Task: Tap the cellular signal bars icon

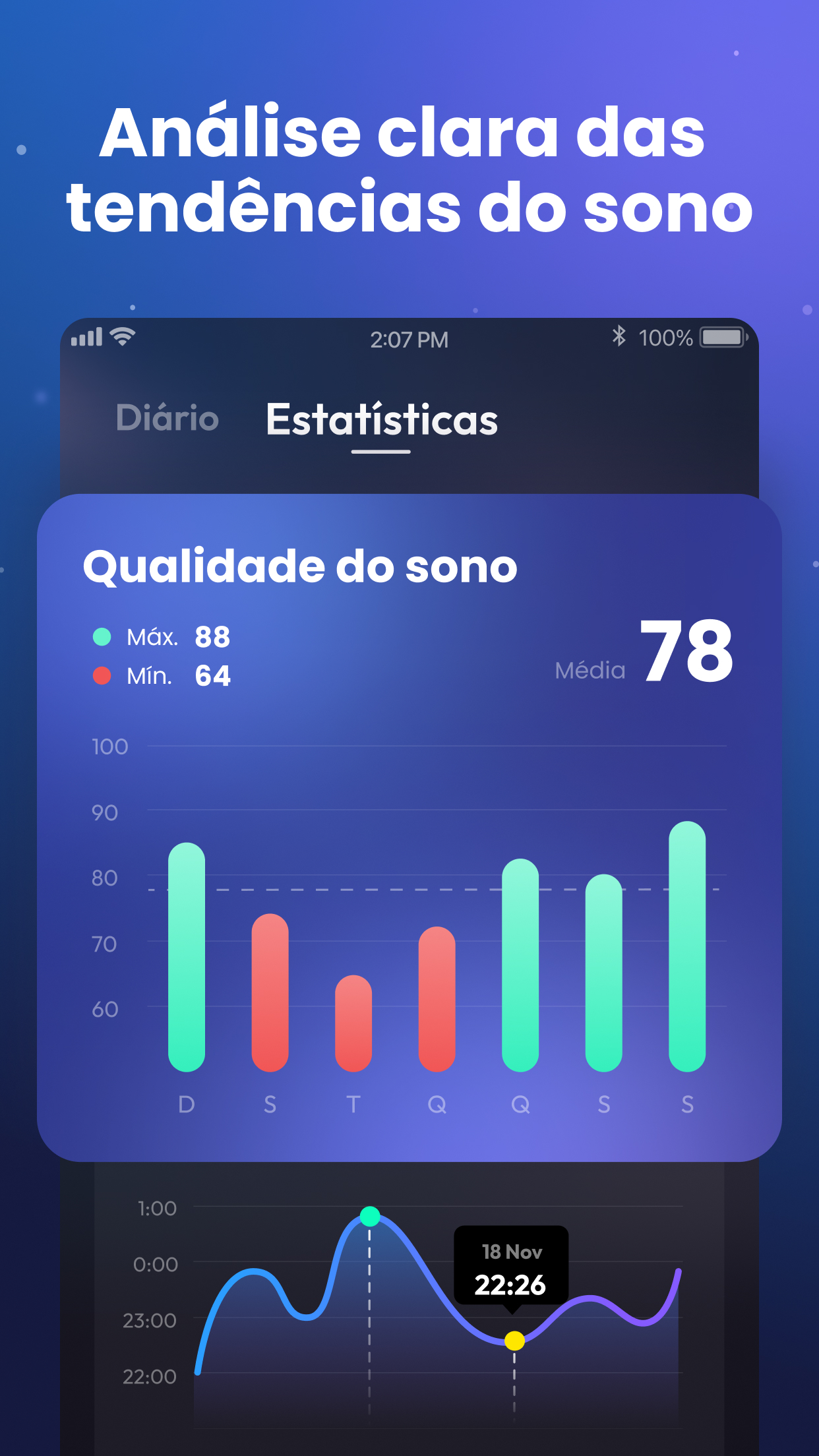Action: pos(87,336)
